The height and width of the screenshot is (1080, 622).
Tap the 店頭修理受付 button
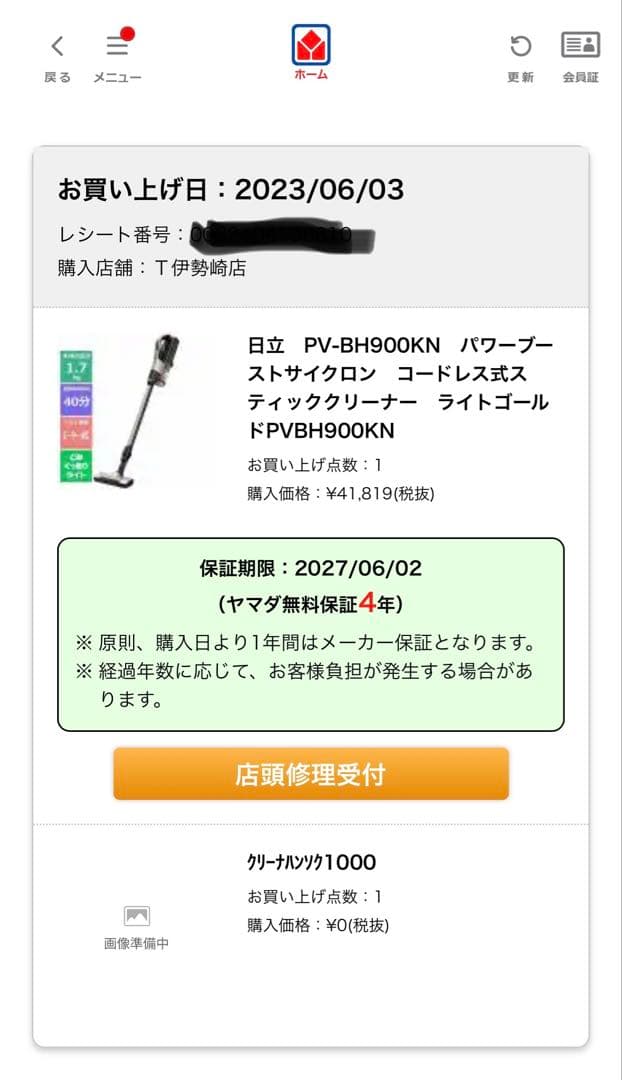311,774
